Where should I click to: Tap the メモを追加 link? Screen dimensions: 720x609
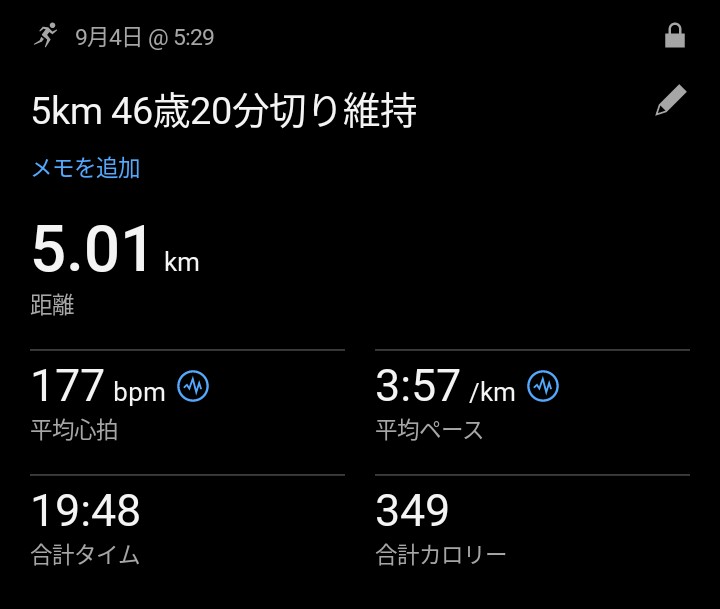pos(86,168)
